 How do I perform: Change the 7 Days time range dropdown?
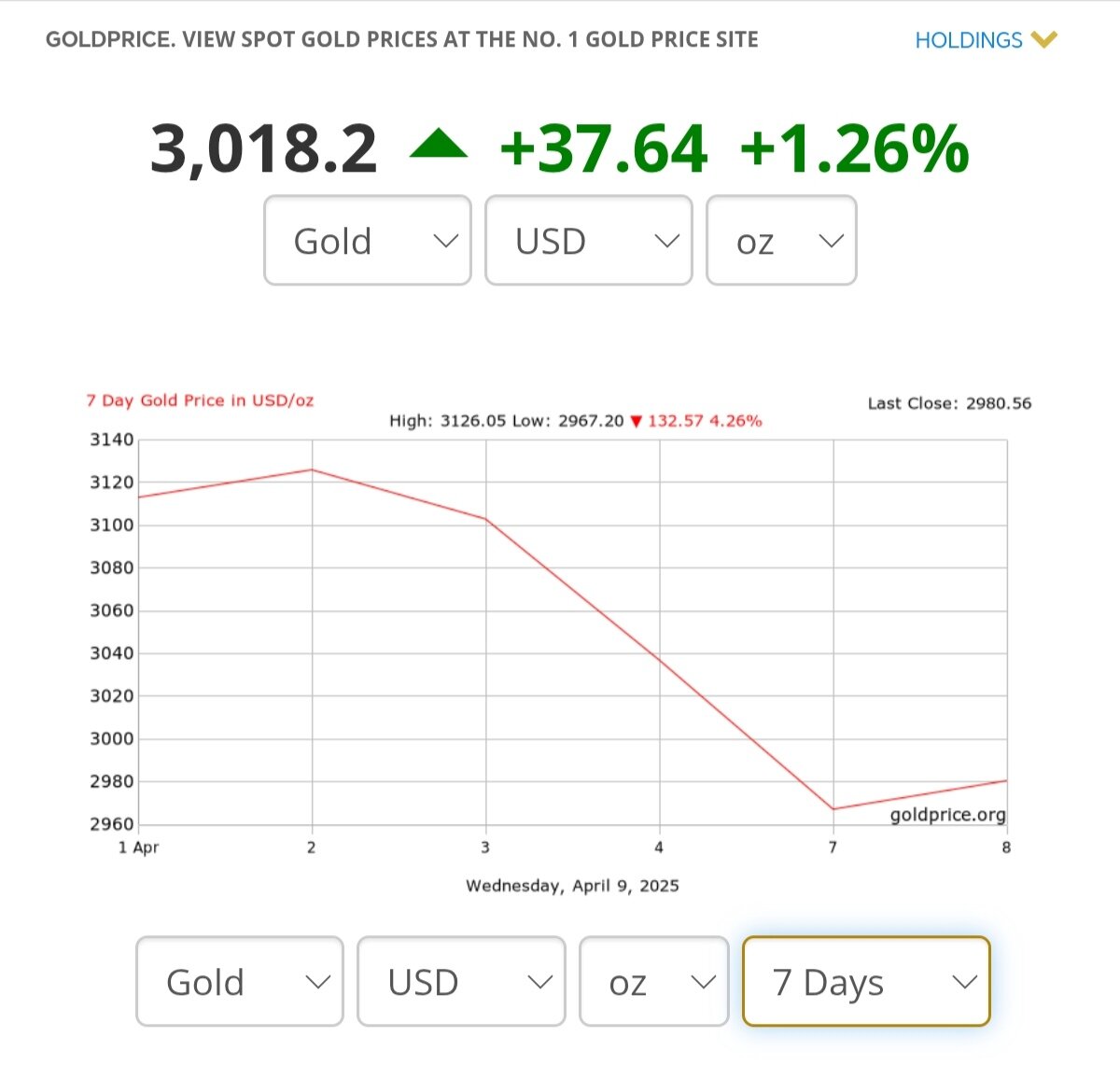(866, 982)
